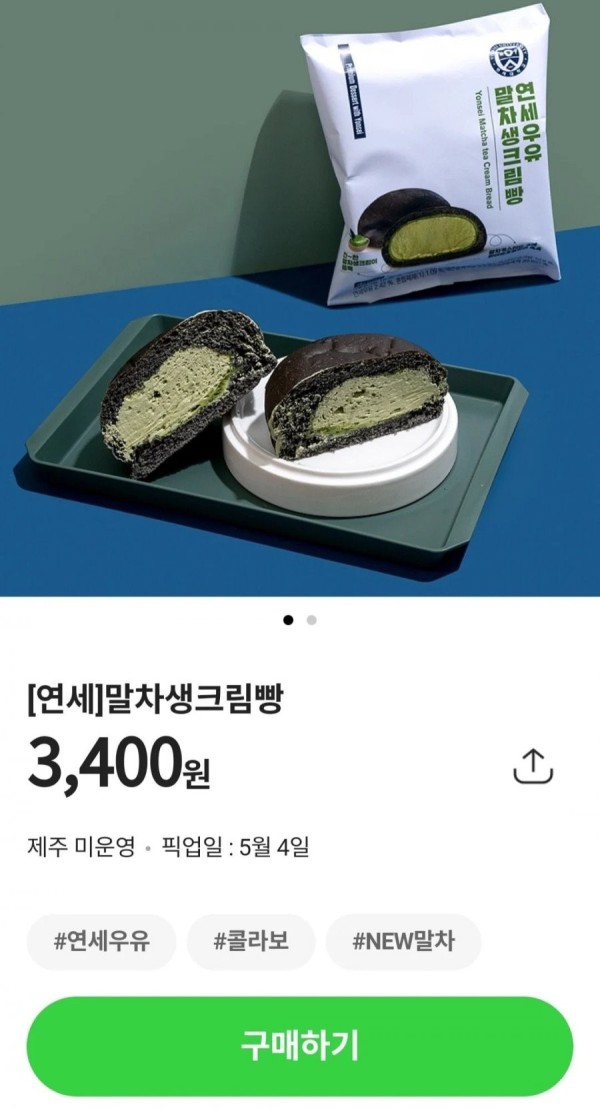Open the #콜라보 hashtag chip
This screenshot has height=1111, width=600.
(x=251, y=942)
